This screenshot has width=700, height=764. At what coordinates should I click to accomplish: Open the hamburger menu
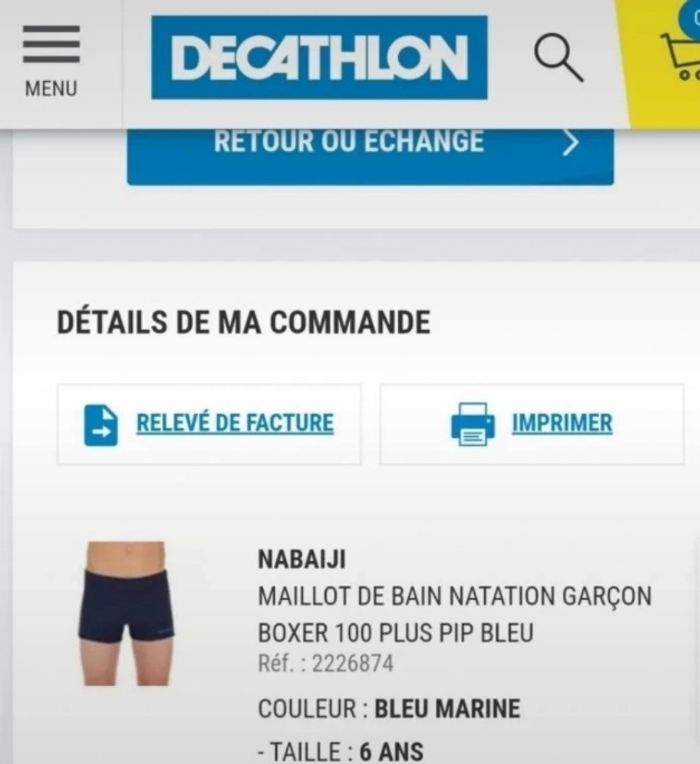click(x=51, y=60)
